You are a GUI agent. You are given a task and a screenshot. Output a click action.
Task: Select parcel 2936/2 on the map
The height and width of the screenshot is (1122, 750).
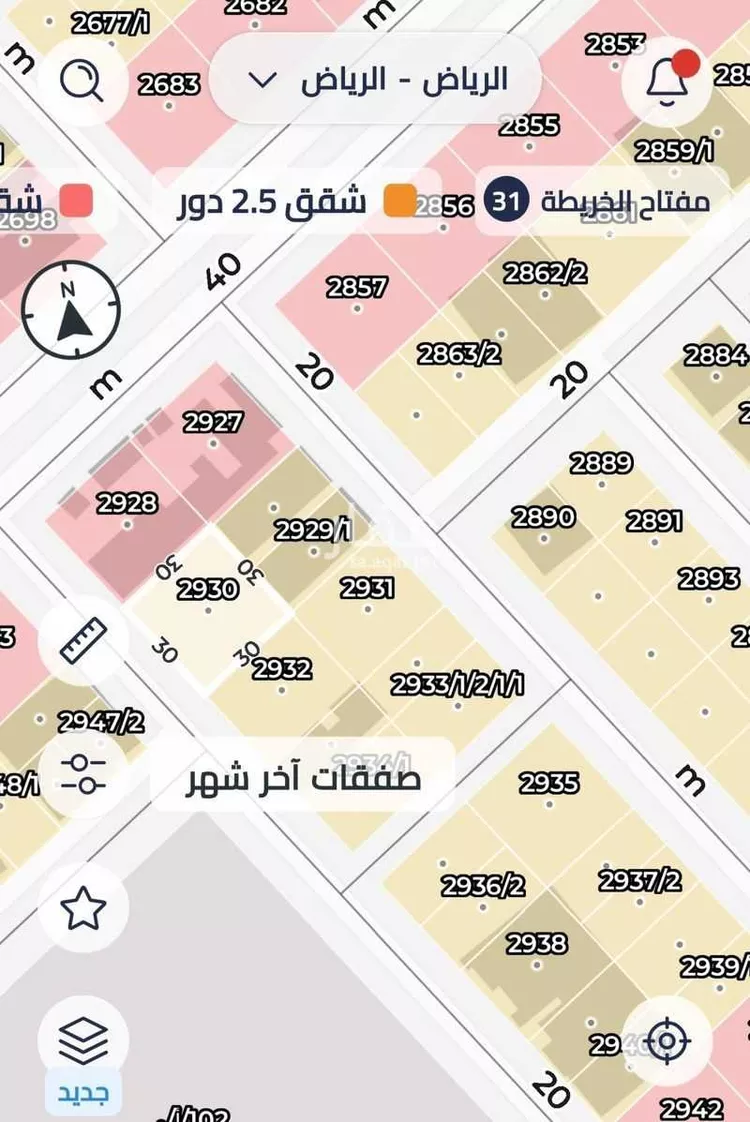pyautogui.click(x=482, y=884)
